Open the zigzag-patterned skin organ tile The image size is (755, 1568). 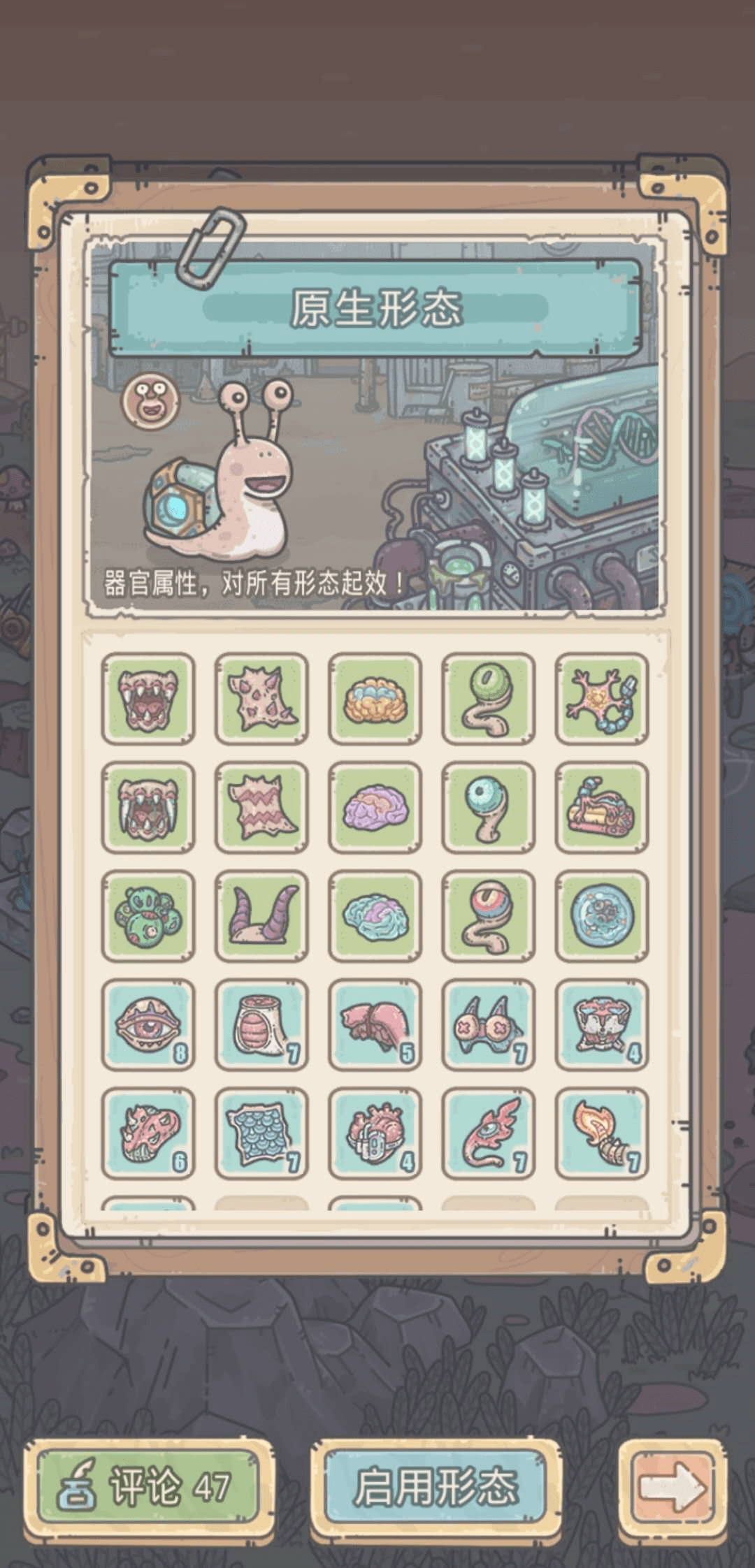[261, 807]
